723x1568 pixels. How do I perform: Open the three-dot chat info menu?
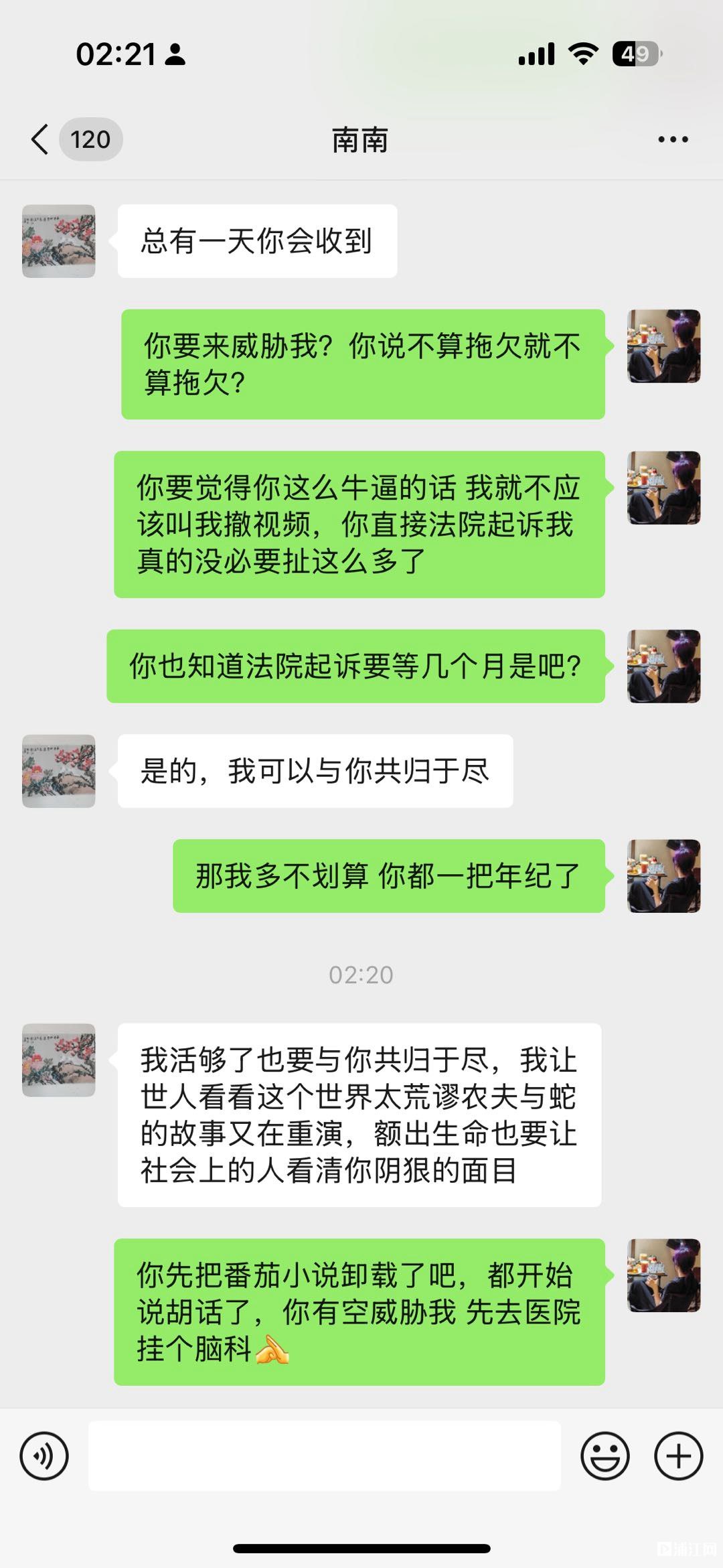[x=672, y=139]
